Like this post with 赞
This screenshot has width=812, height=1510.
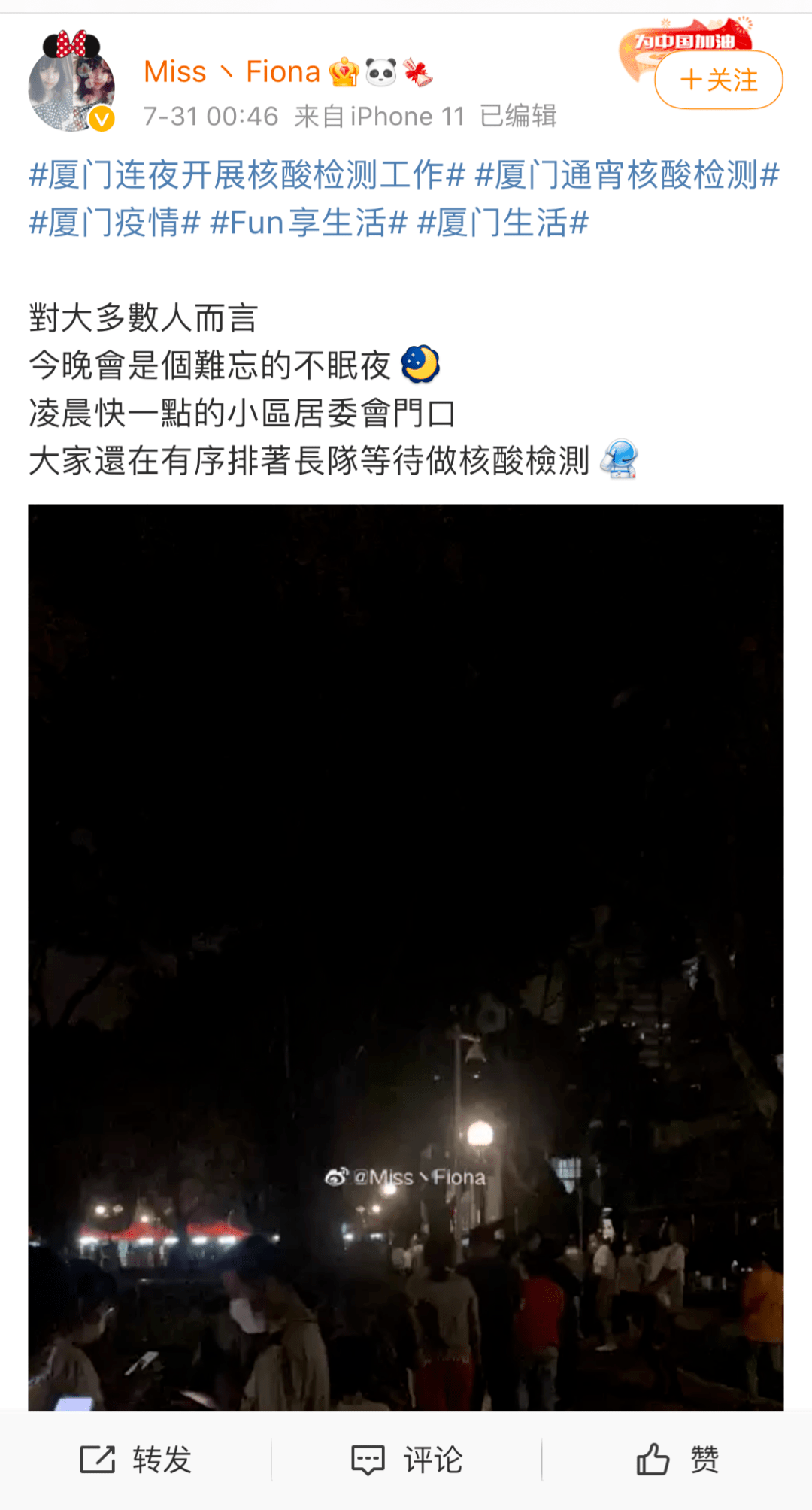tap(677, 1460)
